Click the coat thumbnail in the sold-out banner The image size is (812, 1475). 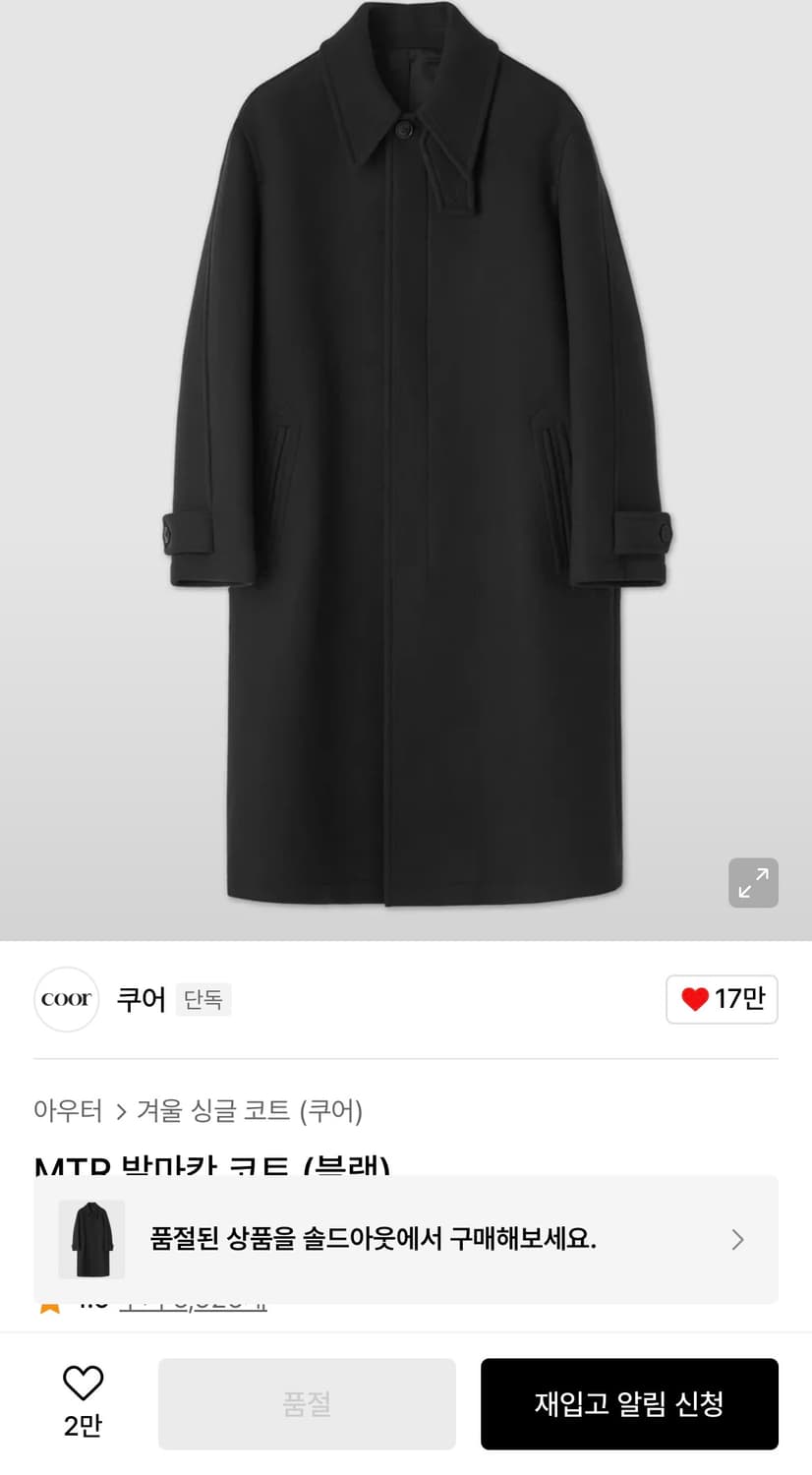point(93,1240)
